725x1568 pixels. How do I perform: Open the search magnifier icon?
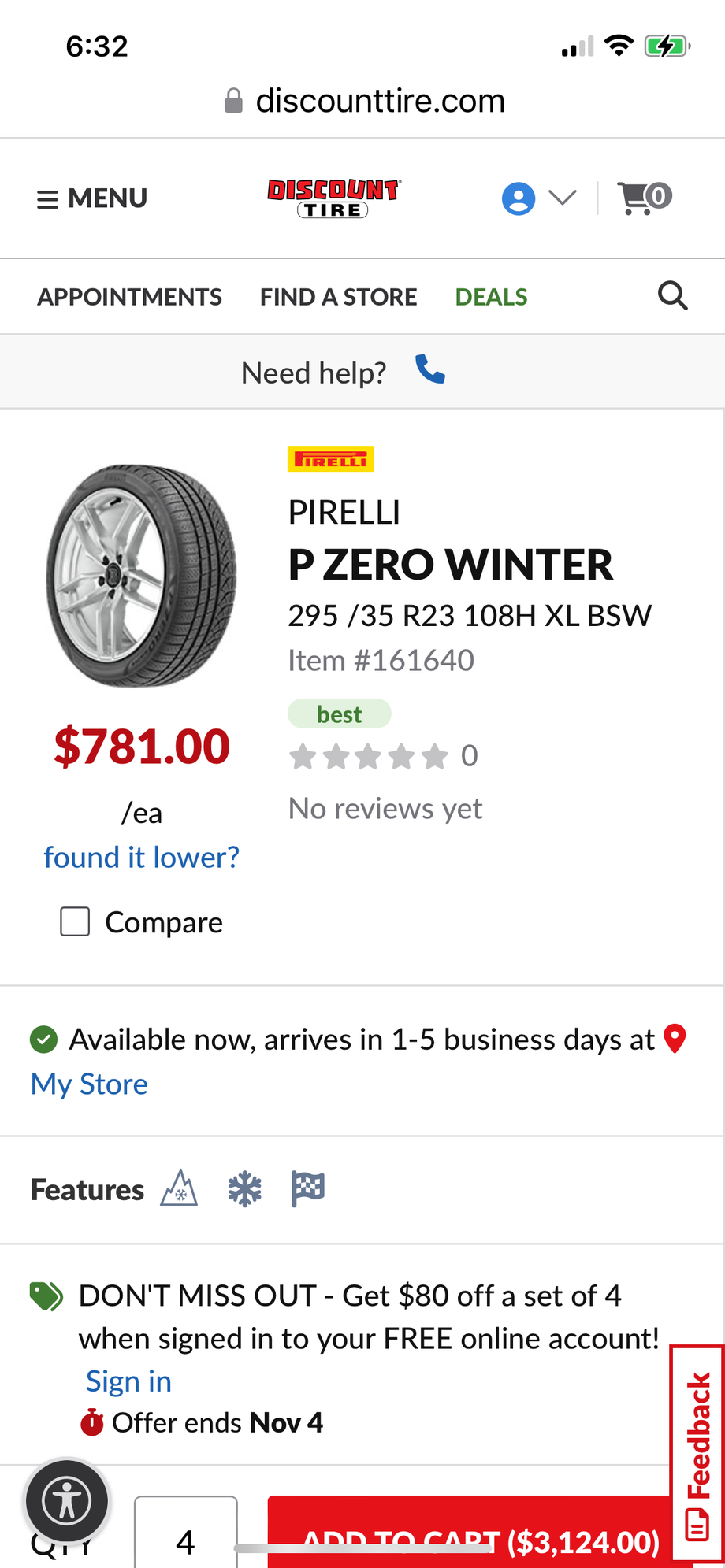(672, 295)
